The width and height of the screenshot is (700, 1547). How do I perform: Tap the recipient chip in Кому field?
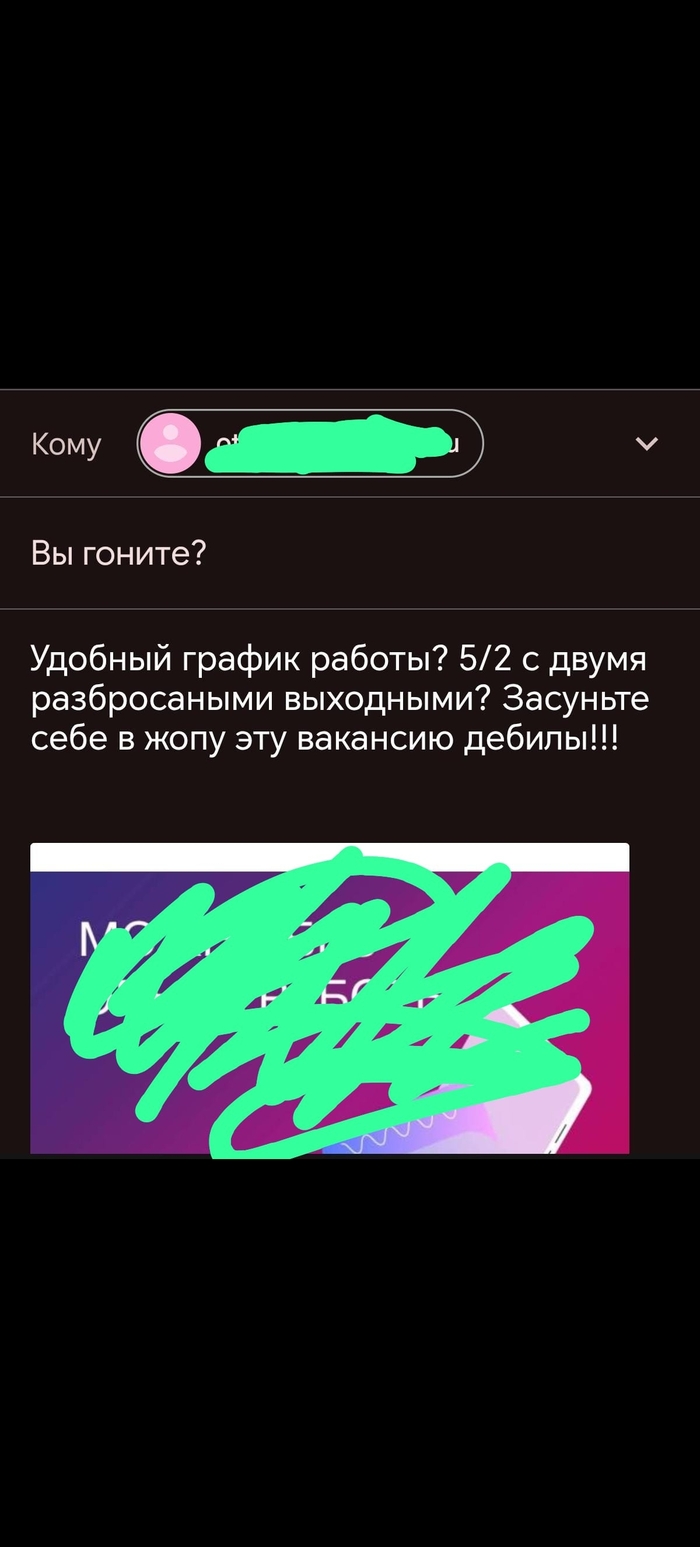310,443
